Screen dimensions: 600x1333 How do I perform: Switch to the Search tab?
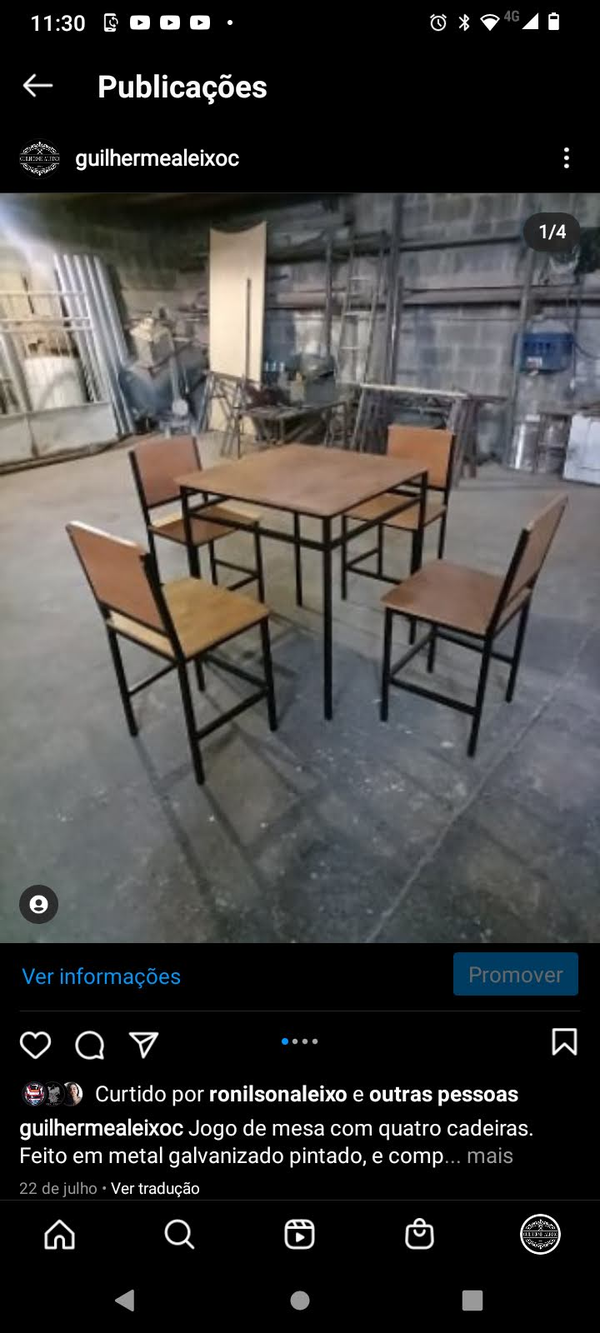click(x=180, y=1235)
